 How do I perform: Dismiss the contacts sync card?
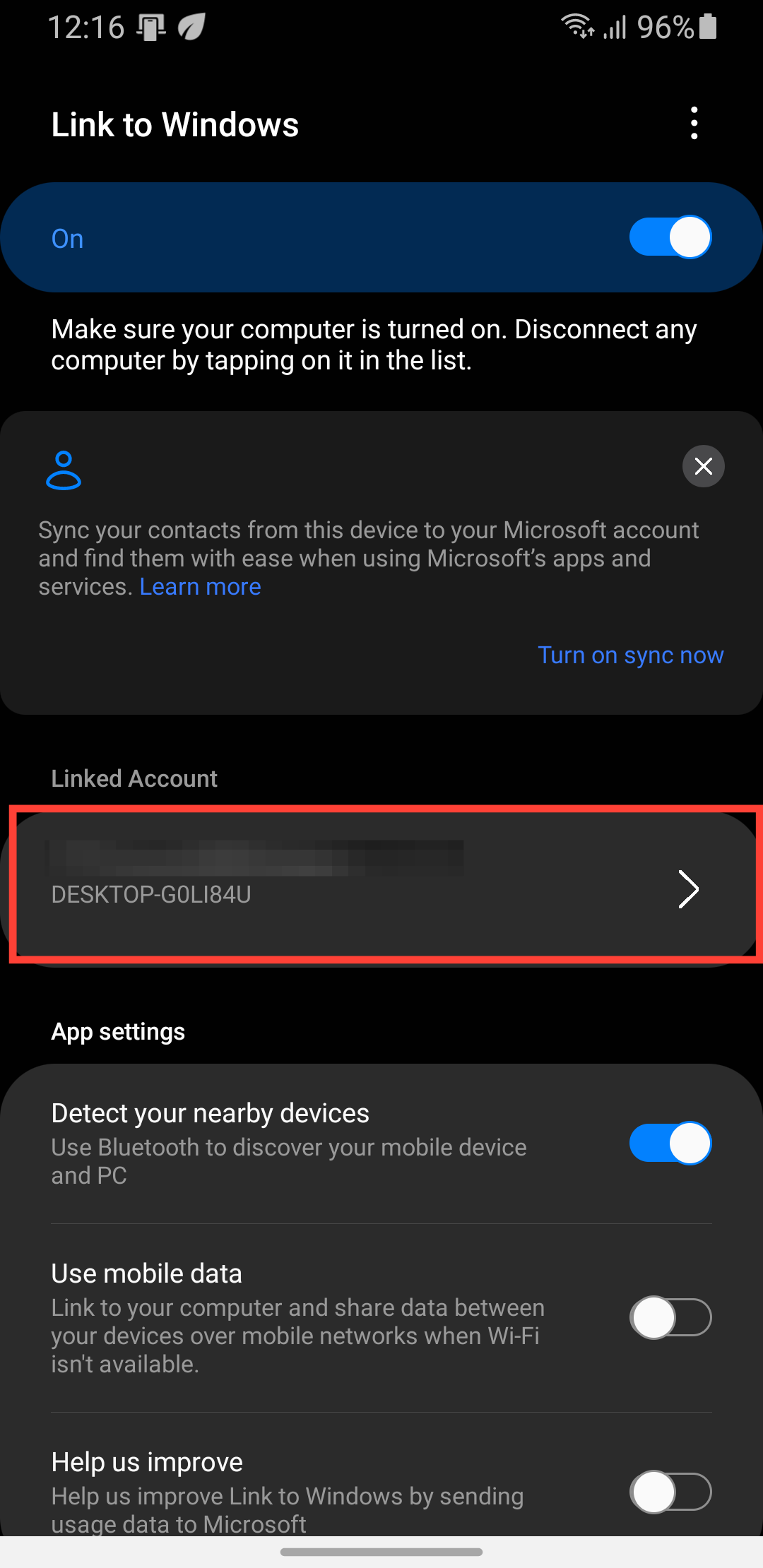click(703, 466)
